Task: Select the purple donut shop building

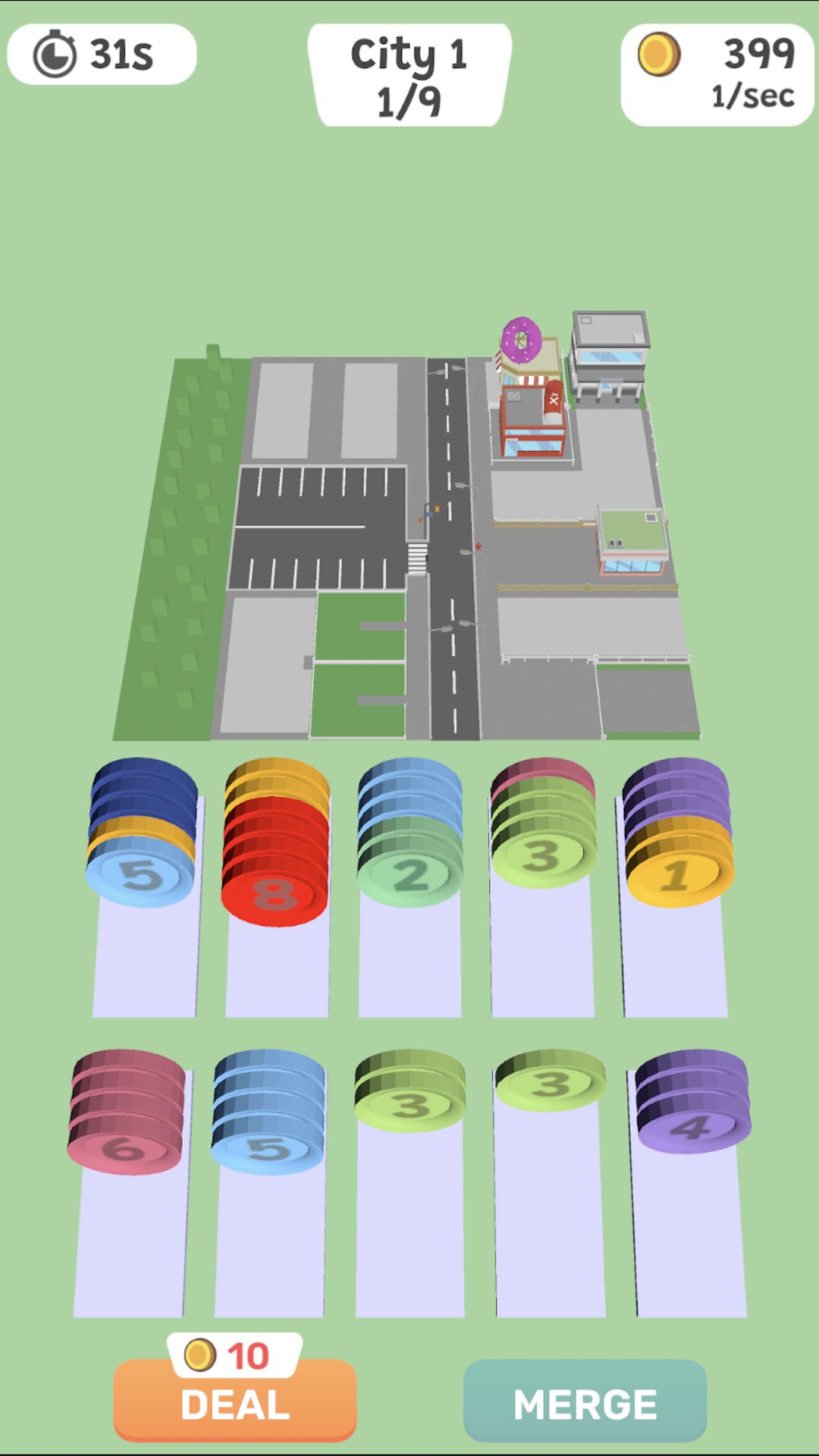Action: pyautogui.click(x=519, y=337)
